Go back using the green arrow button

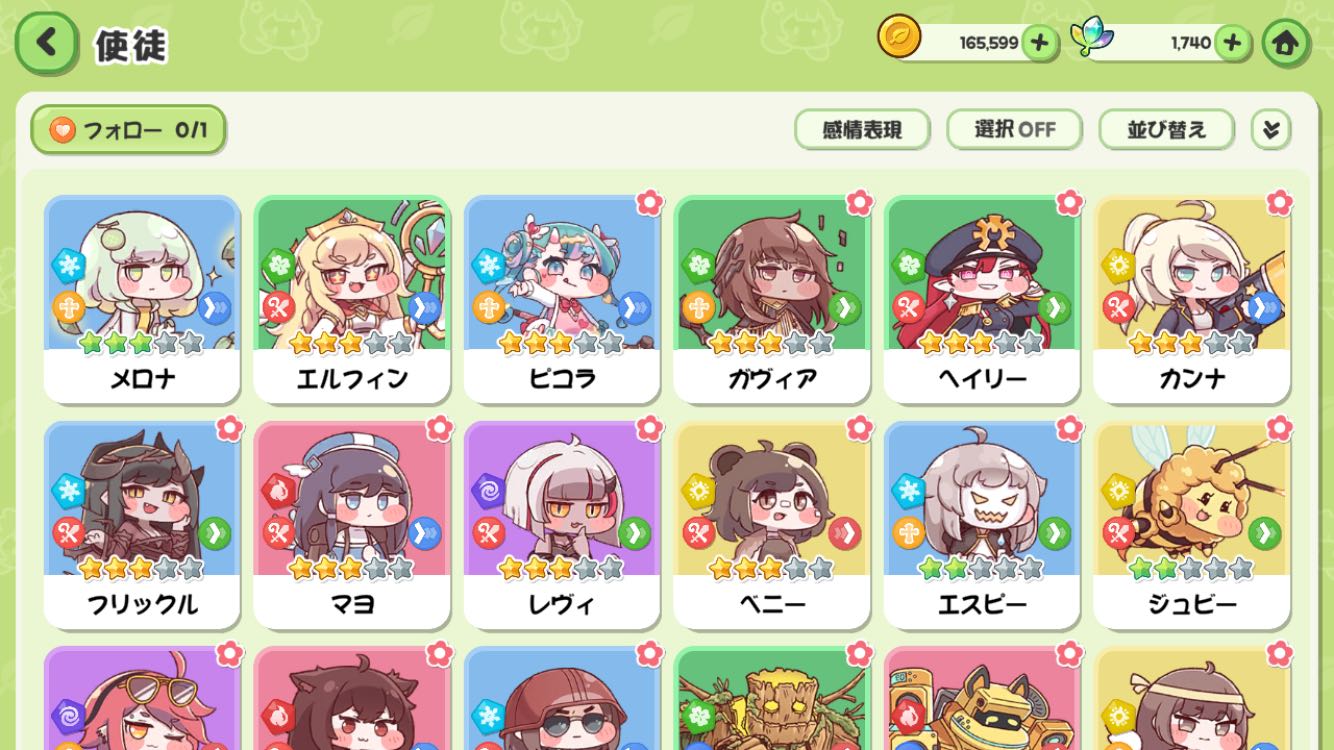click(x=46, y=43)
